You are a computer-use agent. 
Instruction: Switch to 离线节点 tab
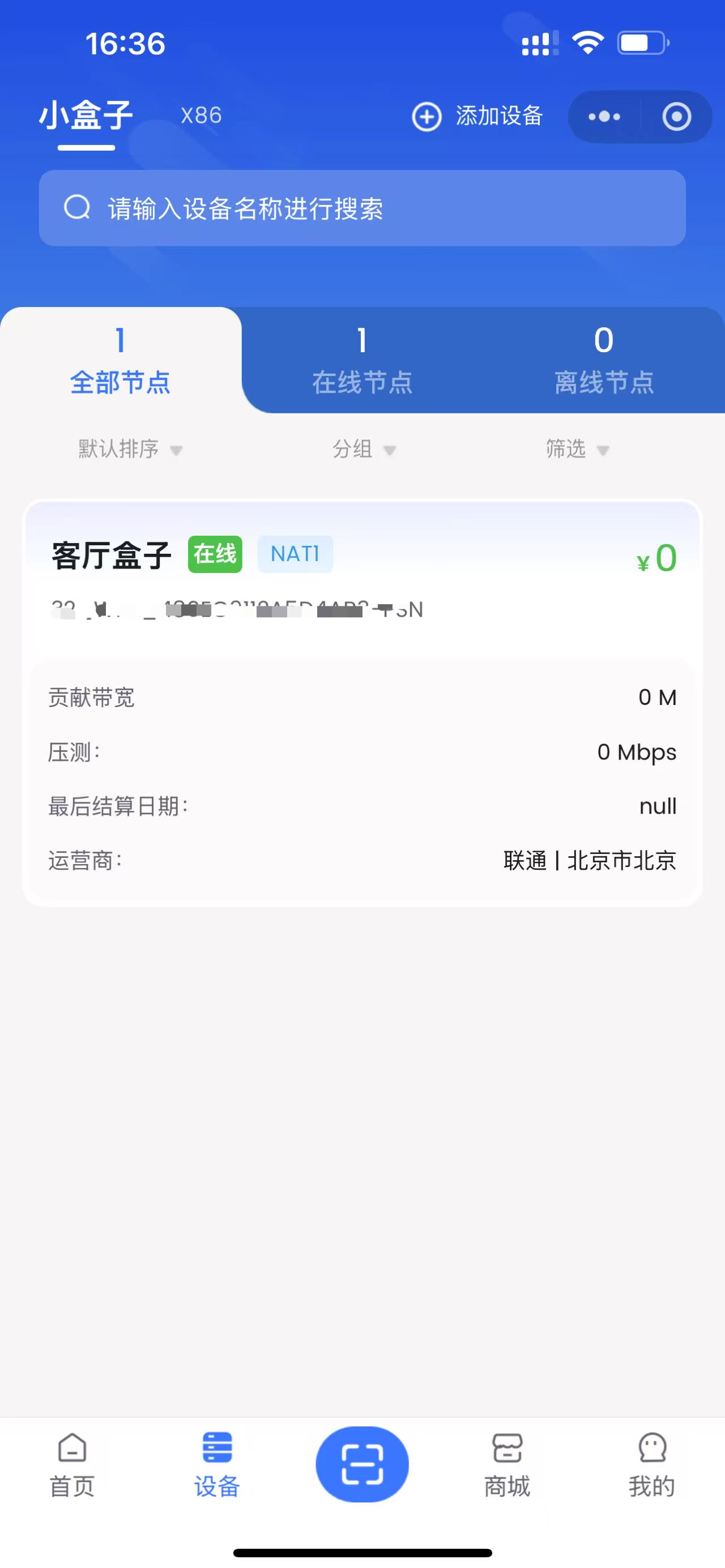(604, 360)
